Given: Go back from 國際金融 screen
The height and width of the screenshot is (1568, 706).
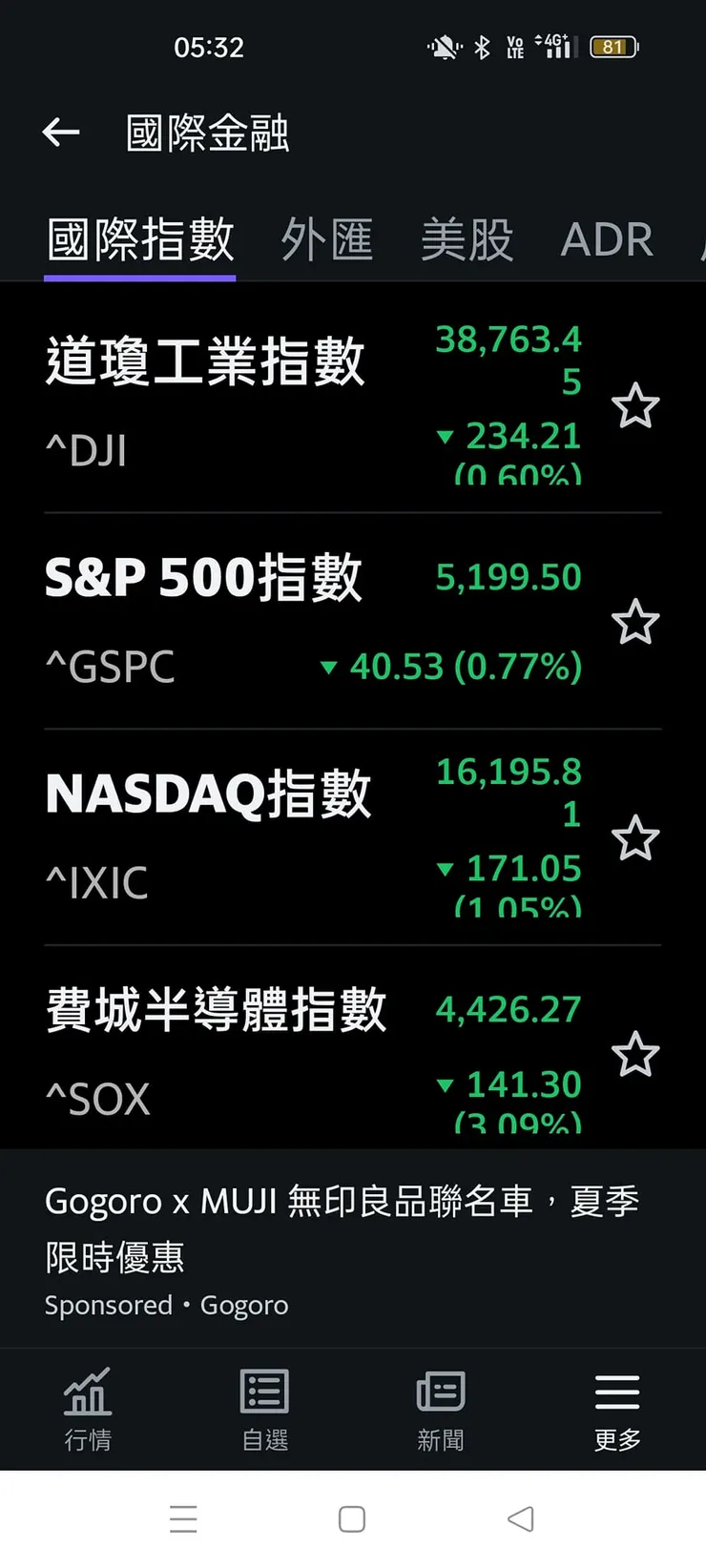Looking at the screenshot, I should [x=61, y=133].
